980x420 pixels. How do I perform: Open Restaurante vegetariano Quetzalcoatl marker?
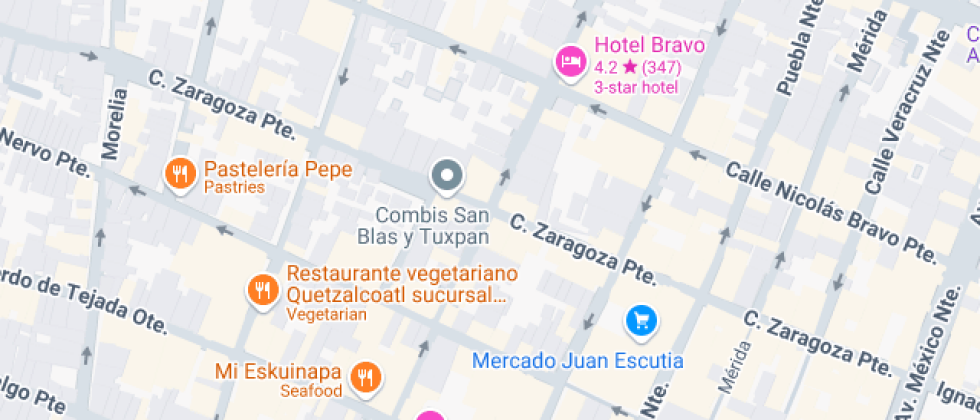point(262,290)
